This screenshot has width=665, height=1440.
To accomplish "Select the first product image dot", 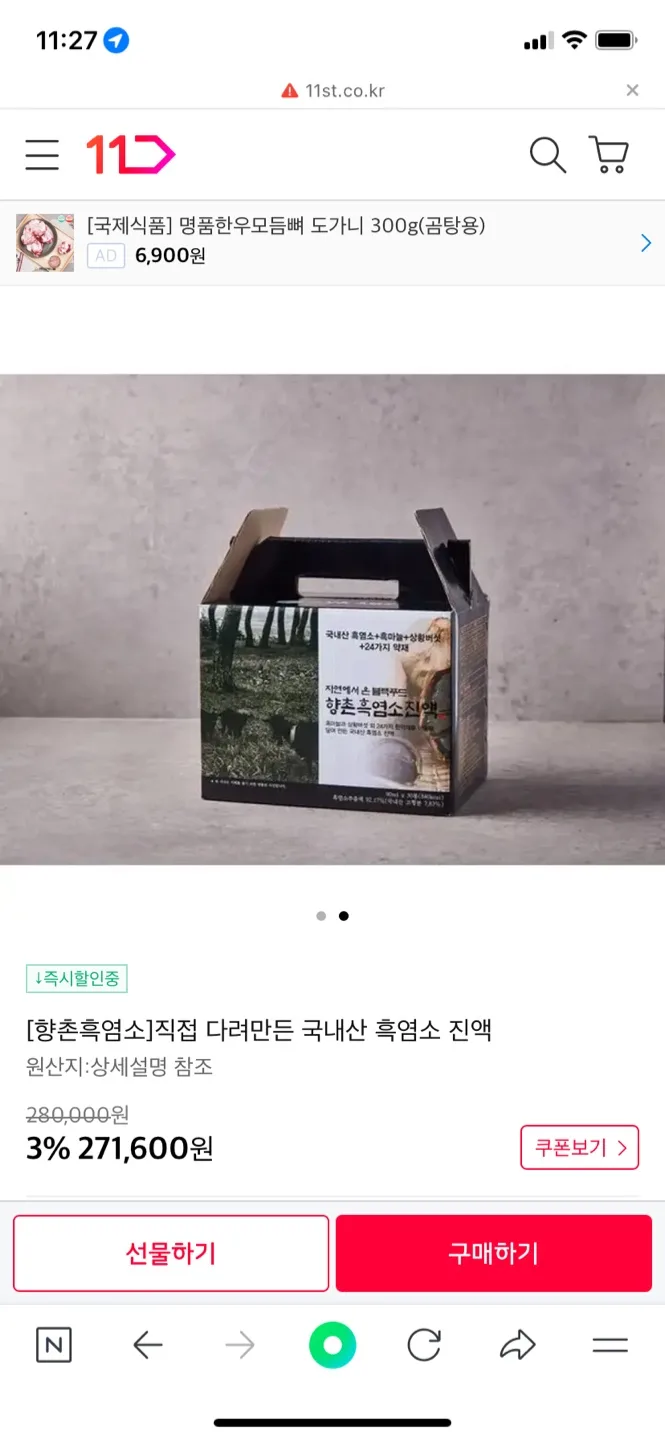I will (x=321, y=916).
